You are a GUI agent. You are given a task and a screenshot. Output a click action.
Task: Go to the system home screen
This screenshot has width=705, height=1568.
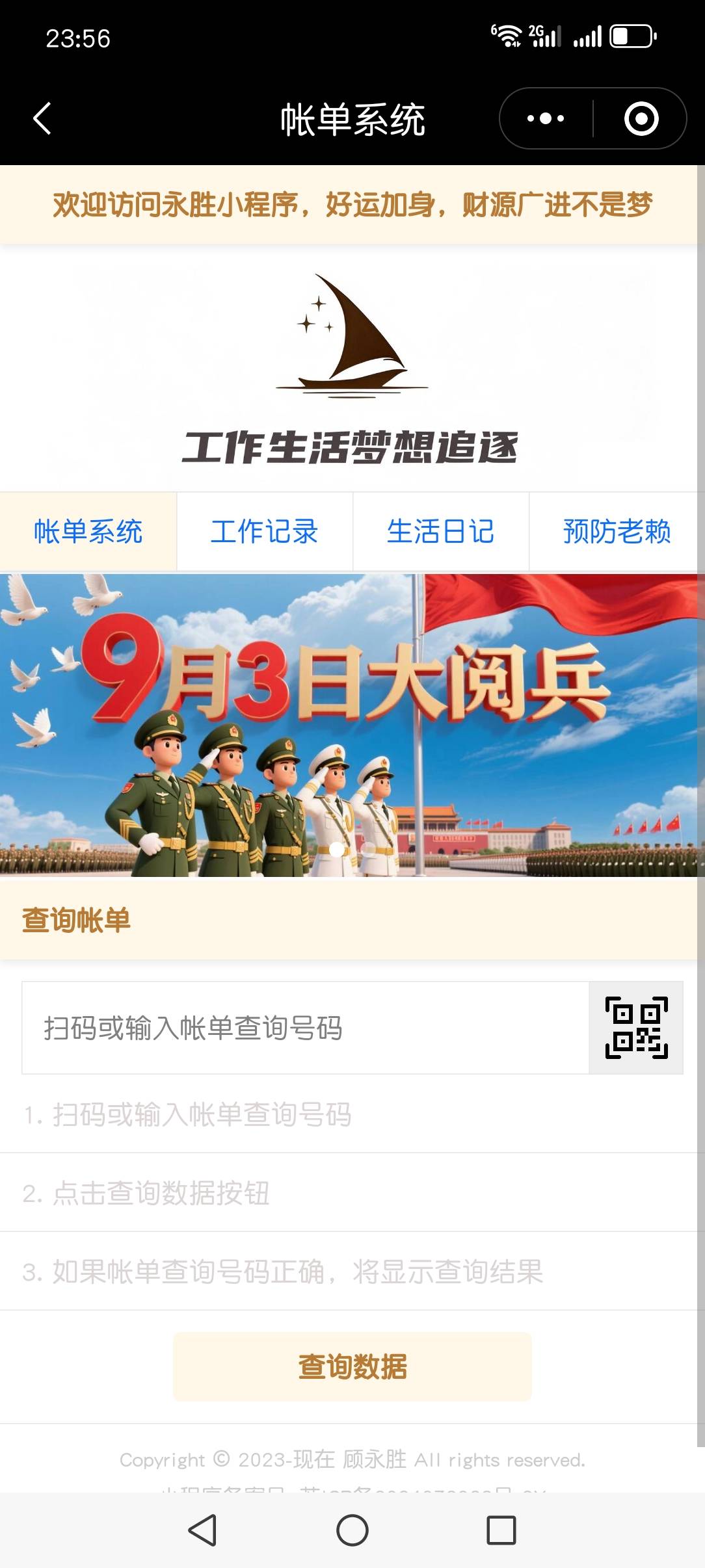[x=352, y=1530]
